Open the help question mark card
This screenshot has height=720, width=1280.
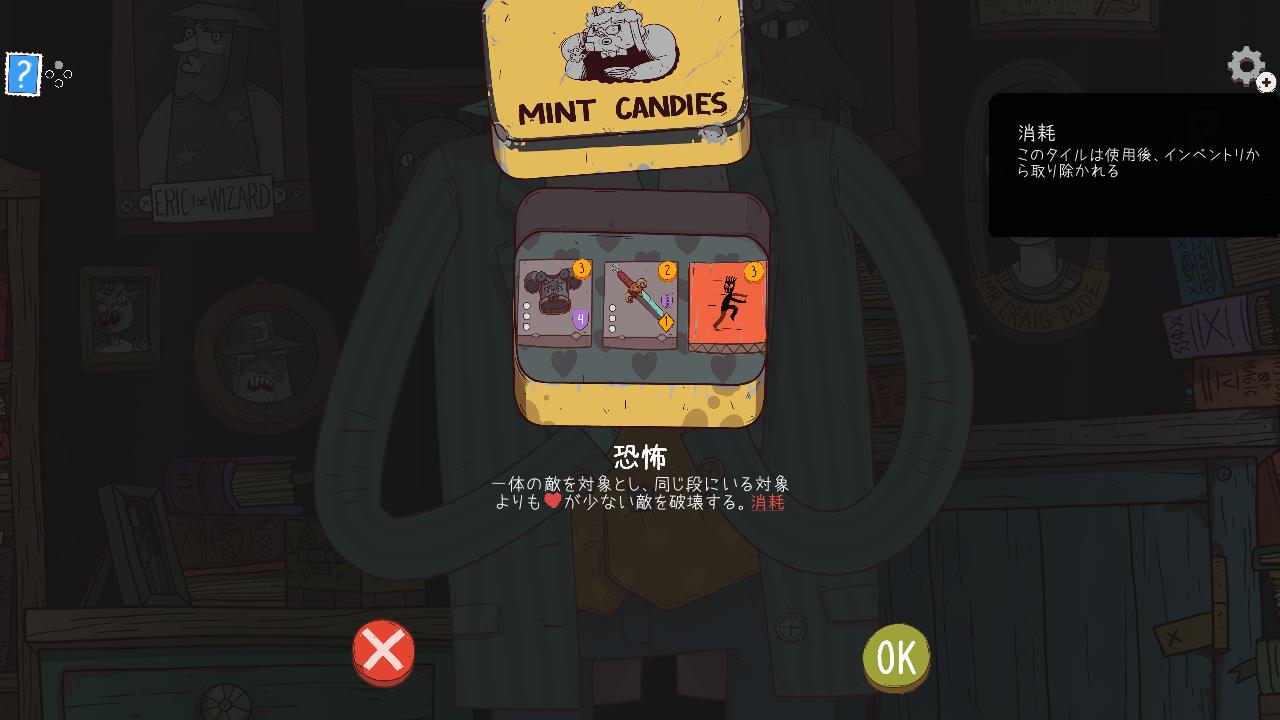[23, 75]
